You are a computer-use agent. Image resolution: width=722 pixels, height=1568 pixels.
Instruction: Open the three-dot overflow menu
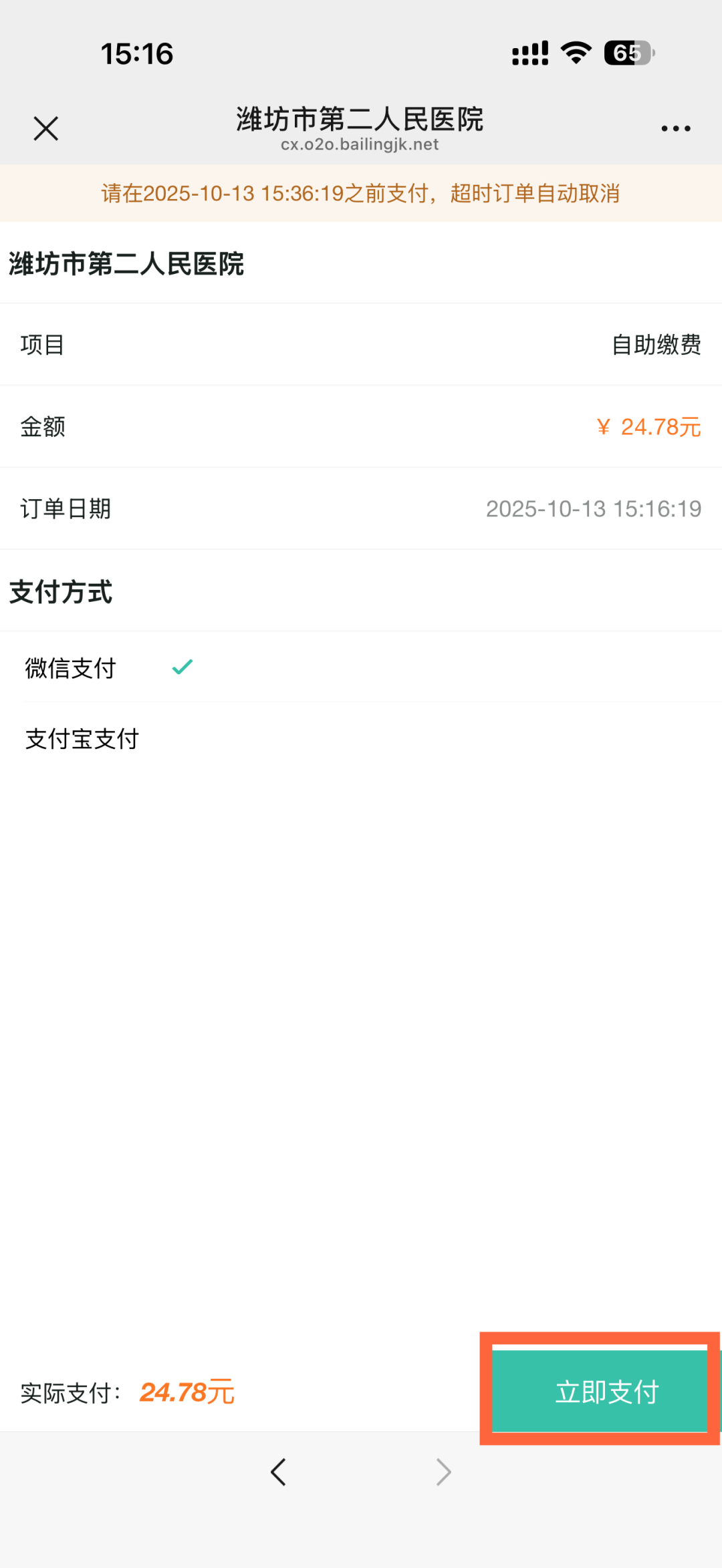tap(675, 128)
